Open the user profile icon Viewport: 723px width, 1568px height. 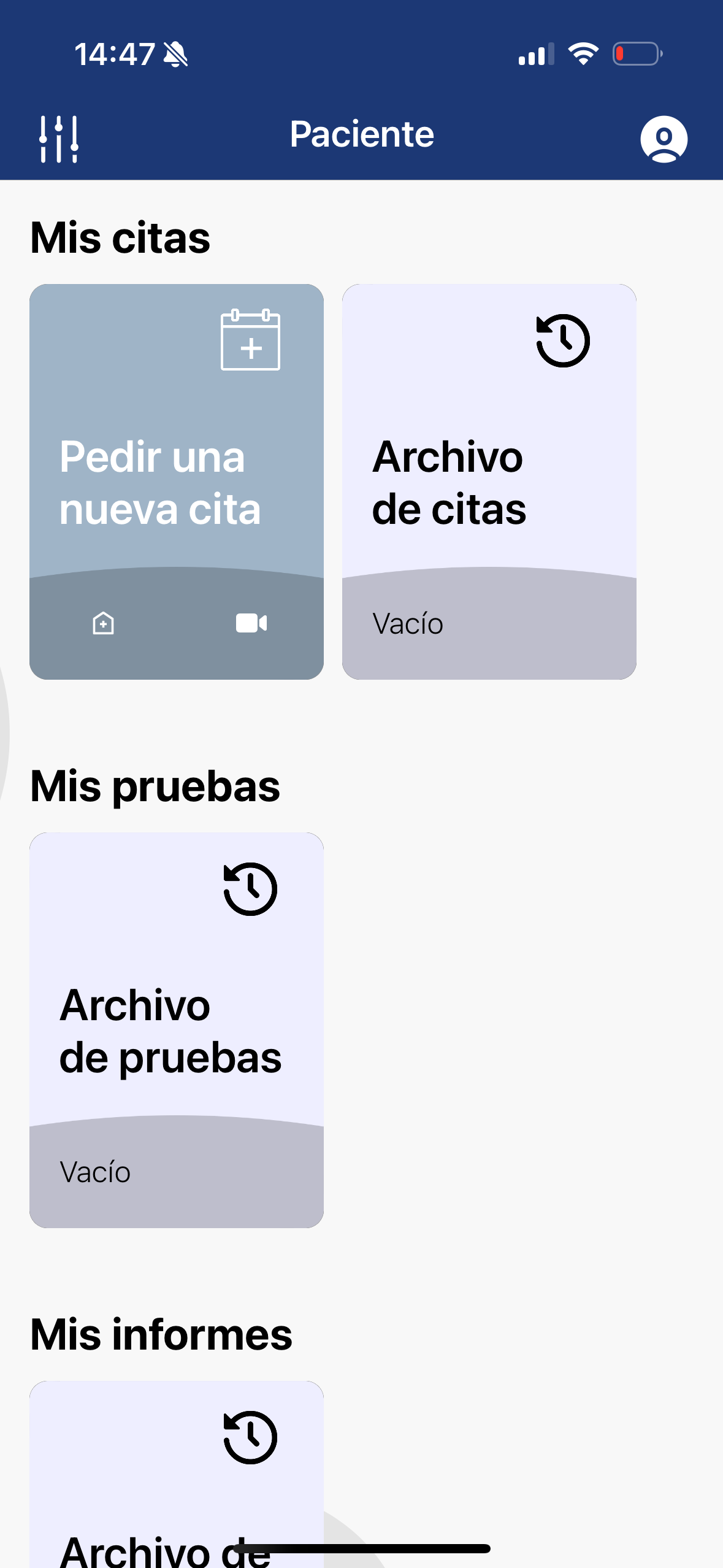coord(664,139)
